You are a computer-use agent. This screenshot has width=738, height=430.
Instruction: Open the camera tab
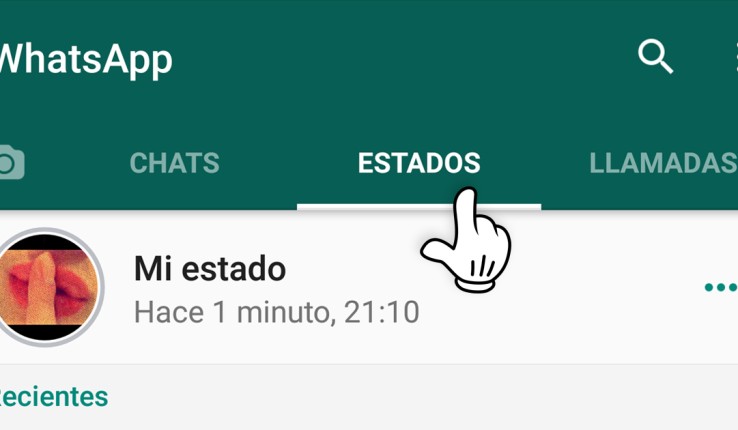(10, 163)
